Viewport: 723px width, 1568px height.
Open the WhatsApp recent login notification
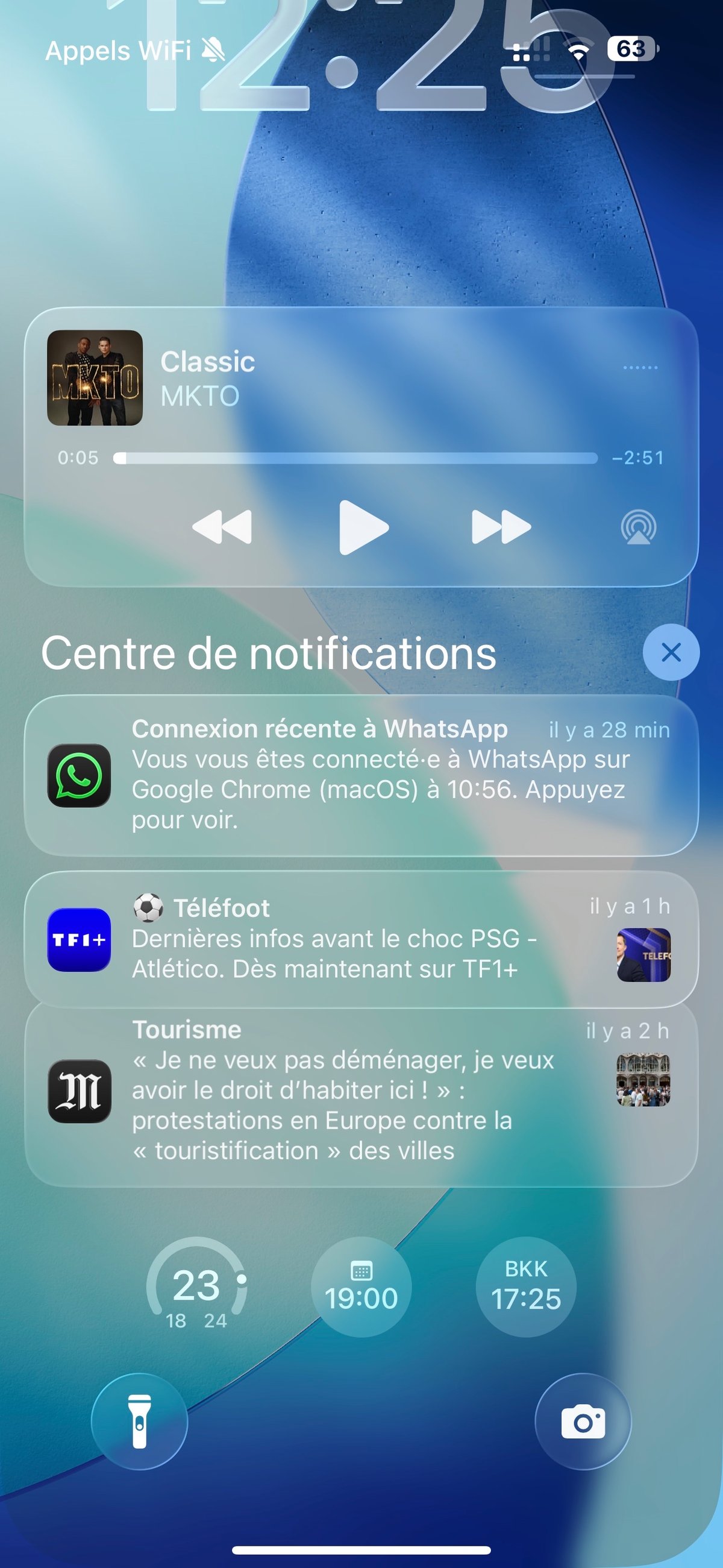pyautogui.click(x=361, y=775)
